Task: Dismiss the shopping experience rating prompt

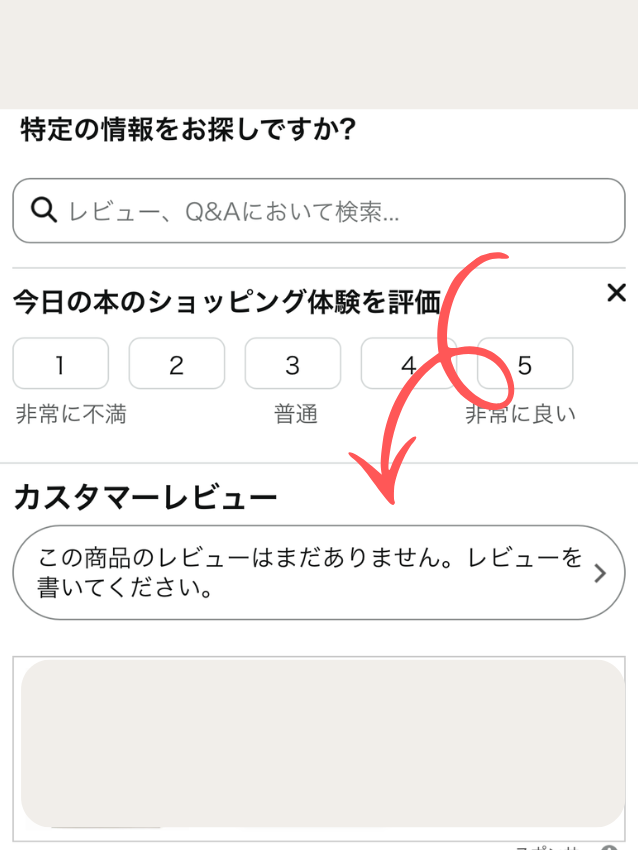Action: pyautogui.click(x=616, y=292)
